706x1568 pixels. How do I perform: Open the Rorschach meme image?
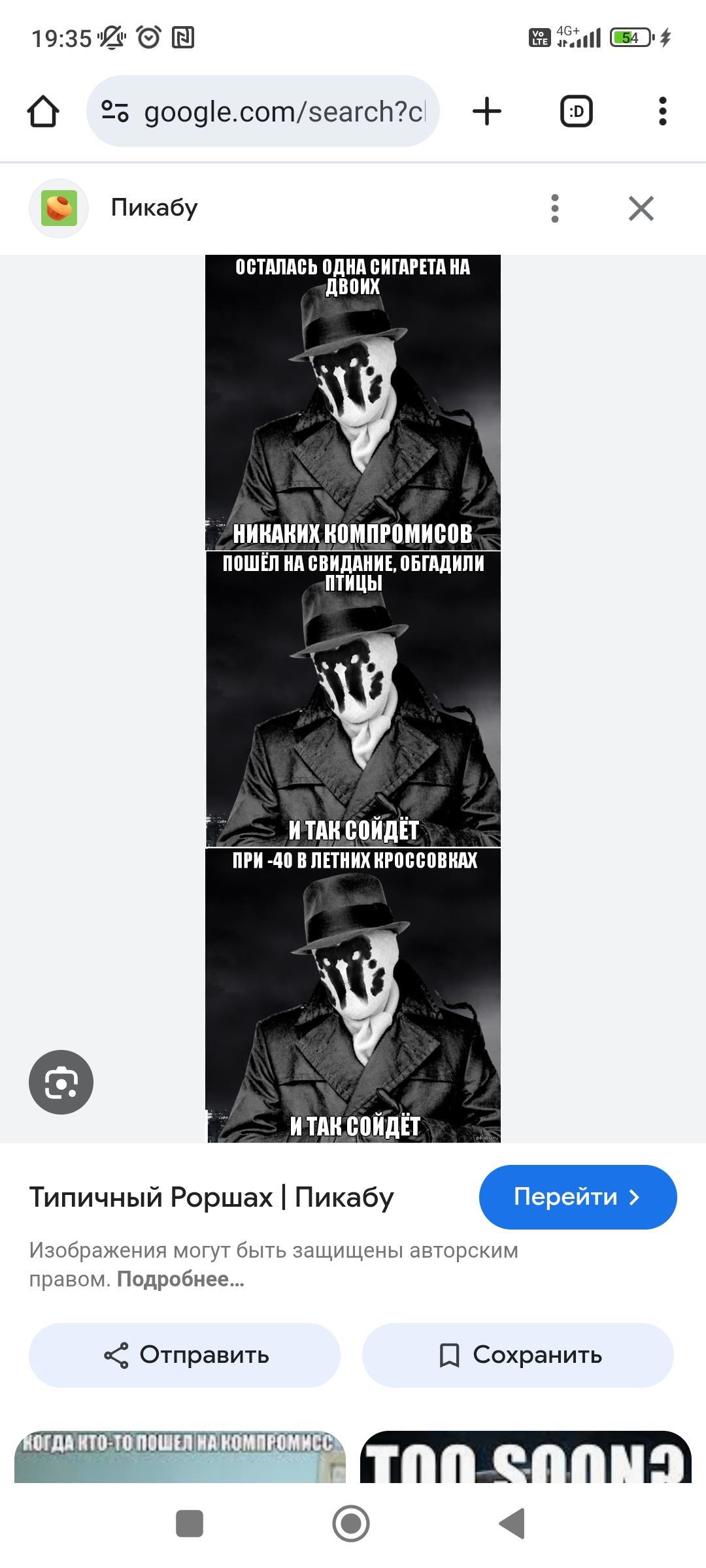pyautogui.click(x=353, y=698)
